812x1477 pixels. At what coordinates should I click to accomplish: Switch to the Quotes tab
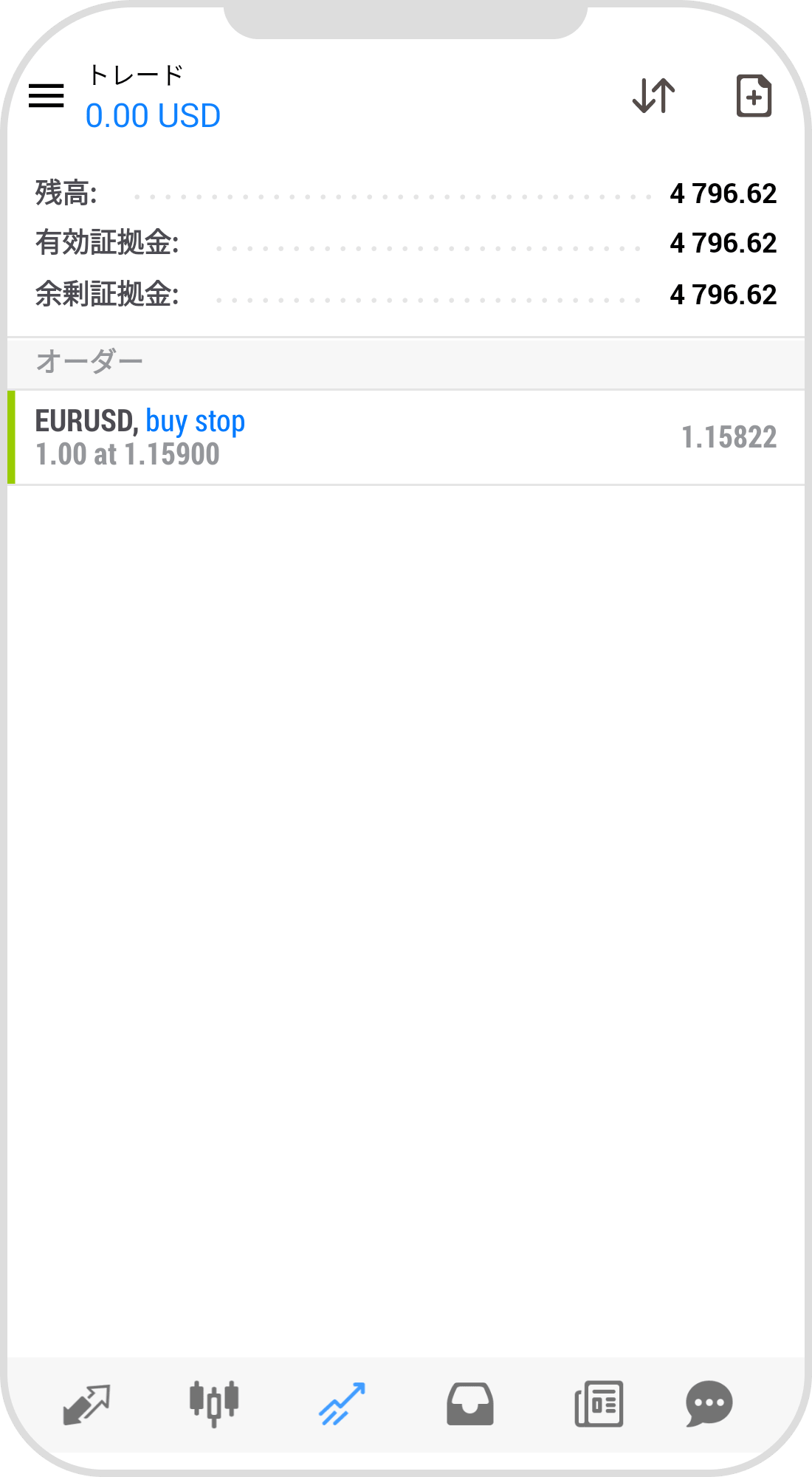click(86, 1403)
